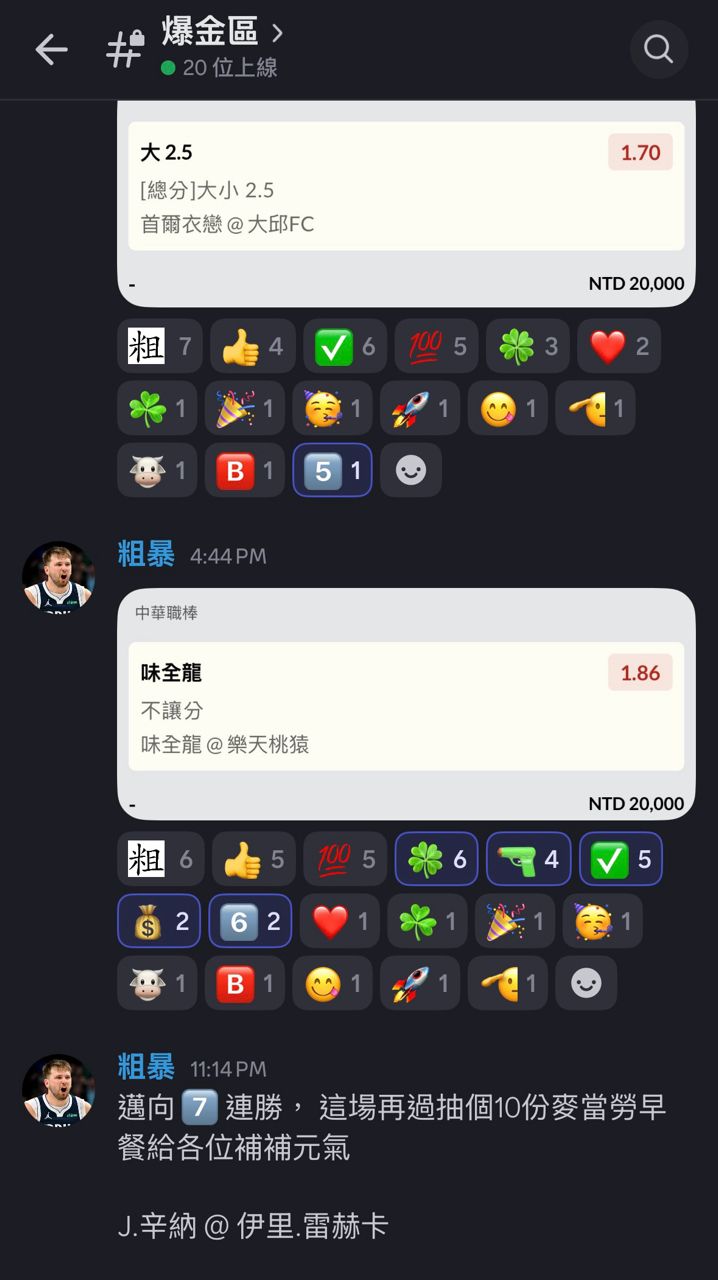Toggle the money bag reaction with 2
Viewport: 718px width, 1280px height.
(159, 921)
